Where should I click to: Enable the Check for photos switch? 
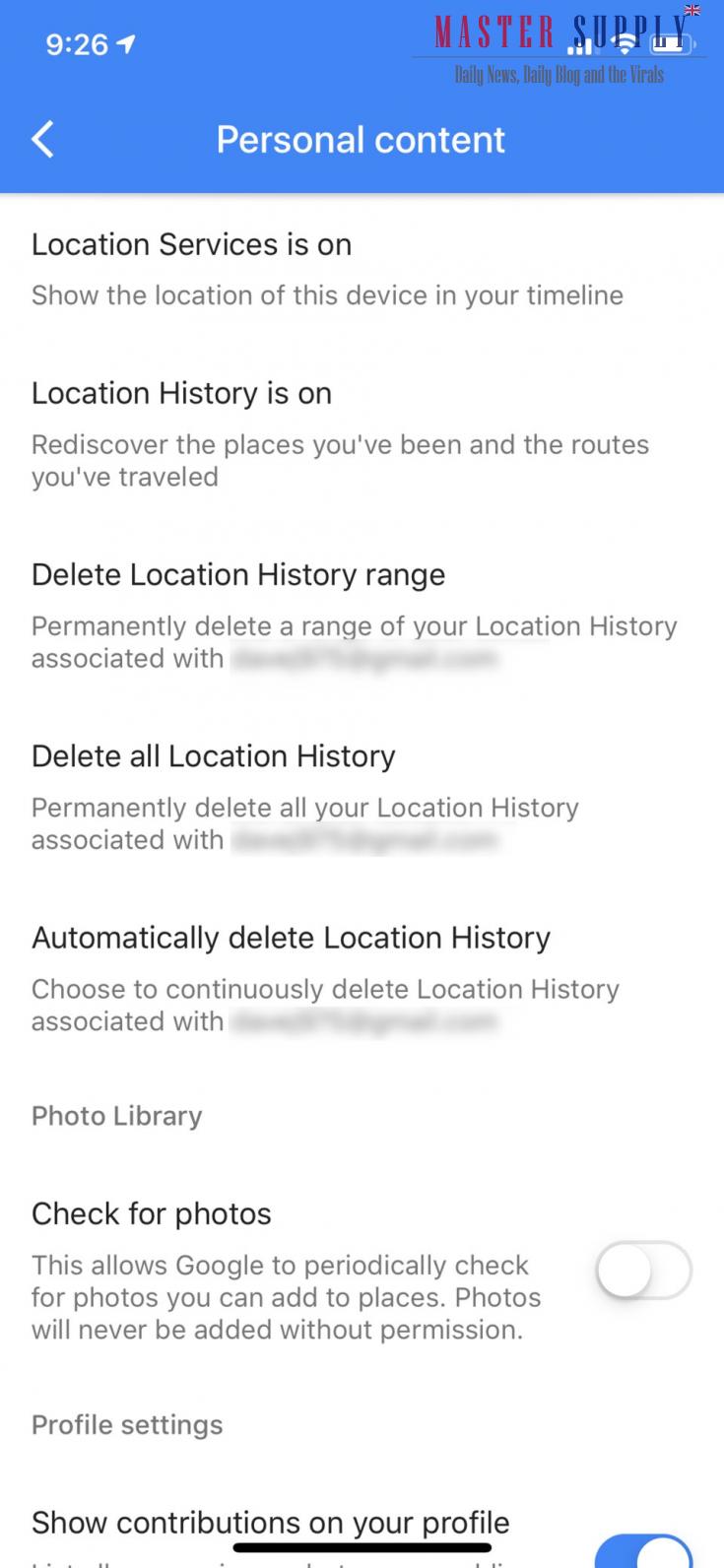(x=643, y=1271)
